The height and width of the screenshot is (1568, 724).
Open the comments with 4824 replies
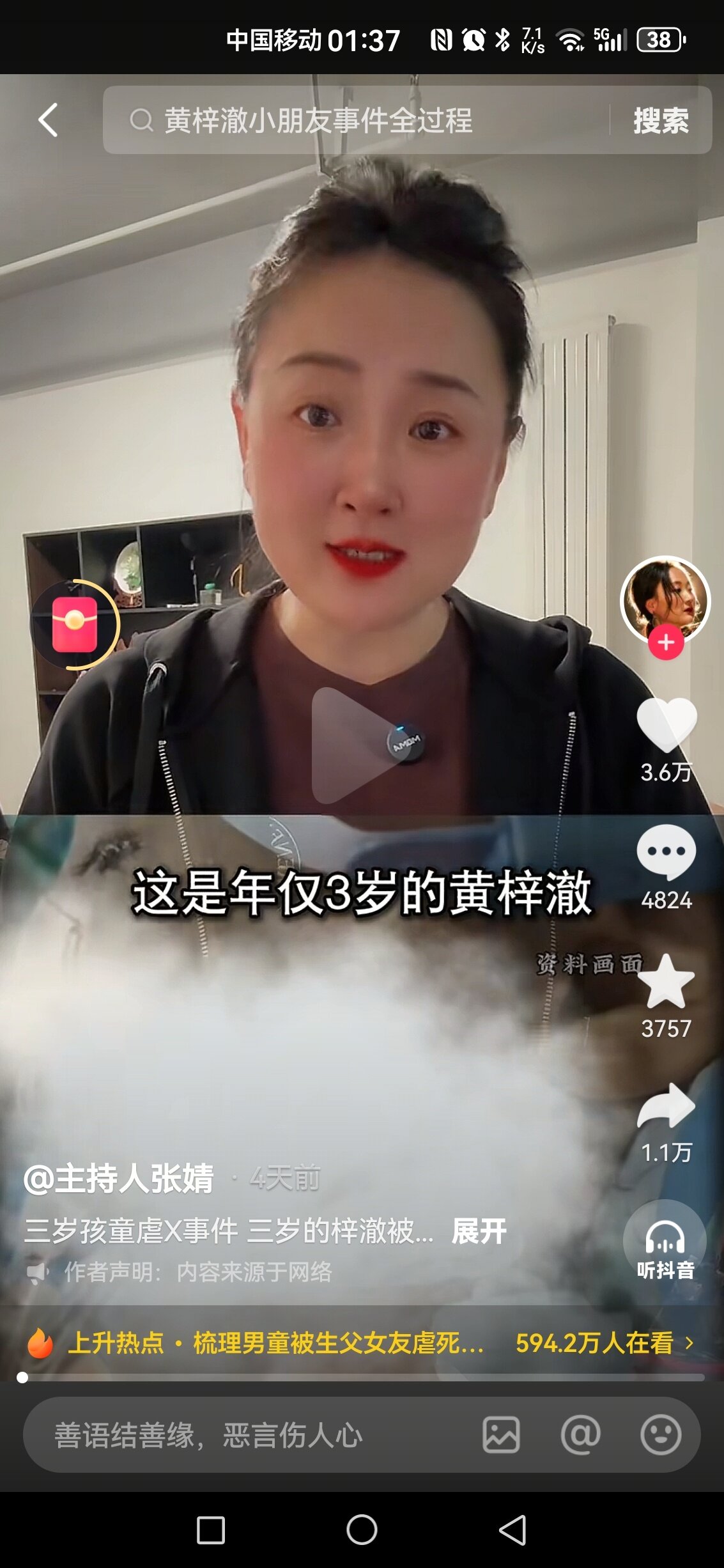click(x=666, y=853)
